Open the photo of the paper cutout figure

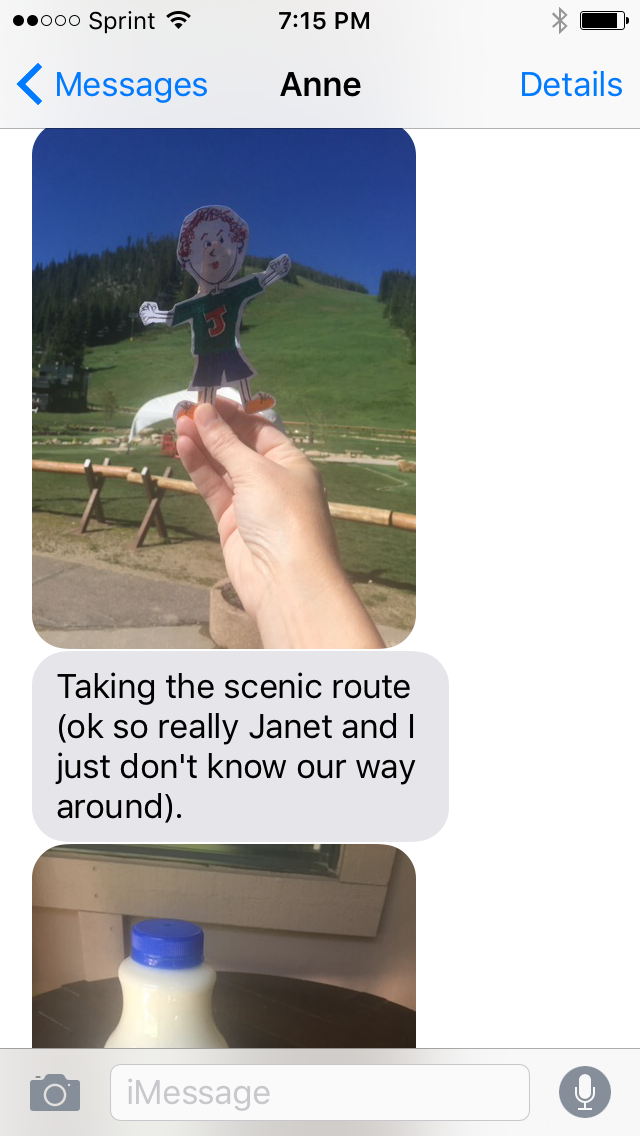coord(224,388)
